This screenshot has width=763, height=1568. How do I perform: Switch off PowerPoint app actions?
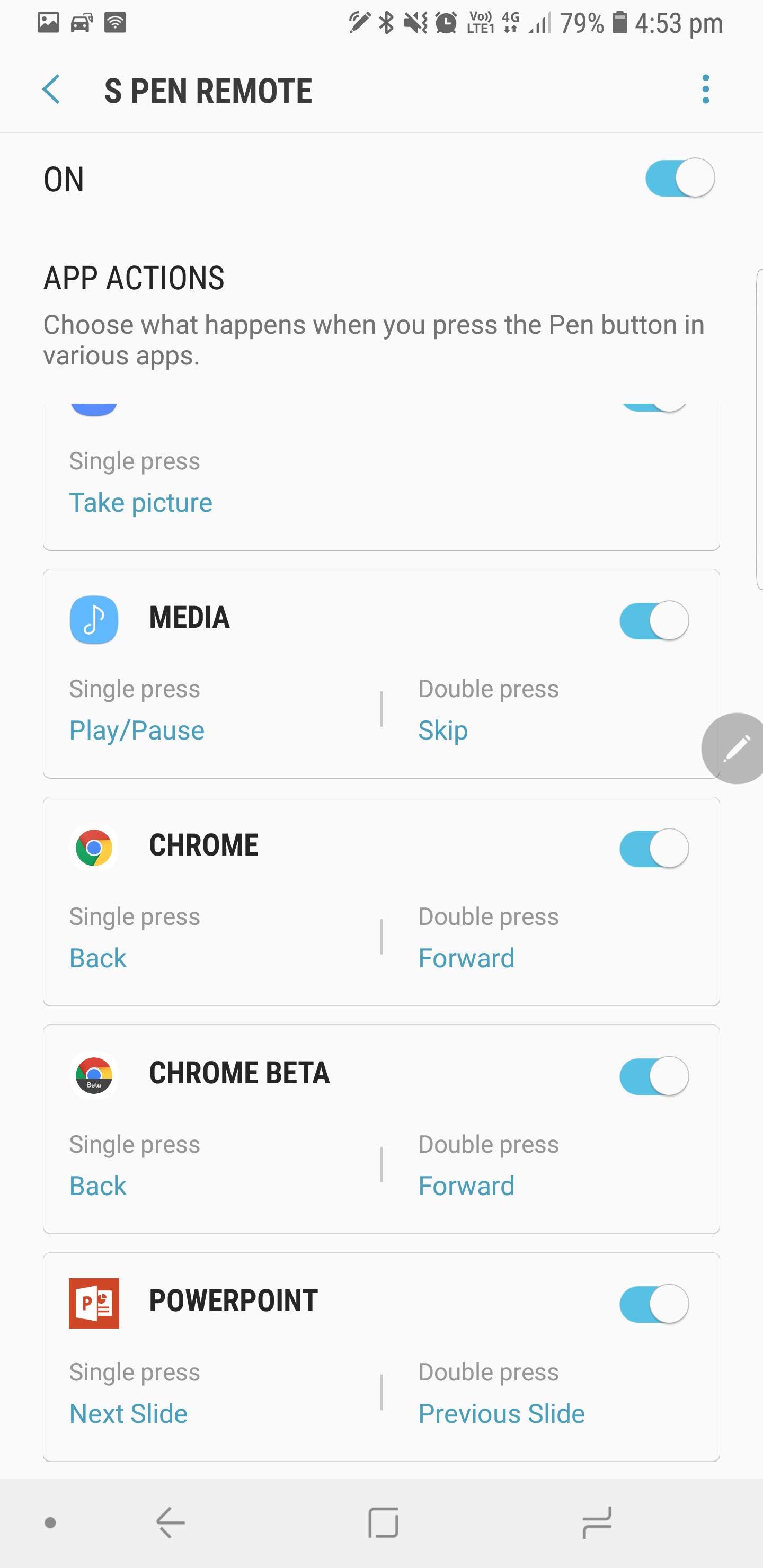tap(654, 1303)
